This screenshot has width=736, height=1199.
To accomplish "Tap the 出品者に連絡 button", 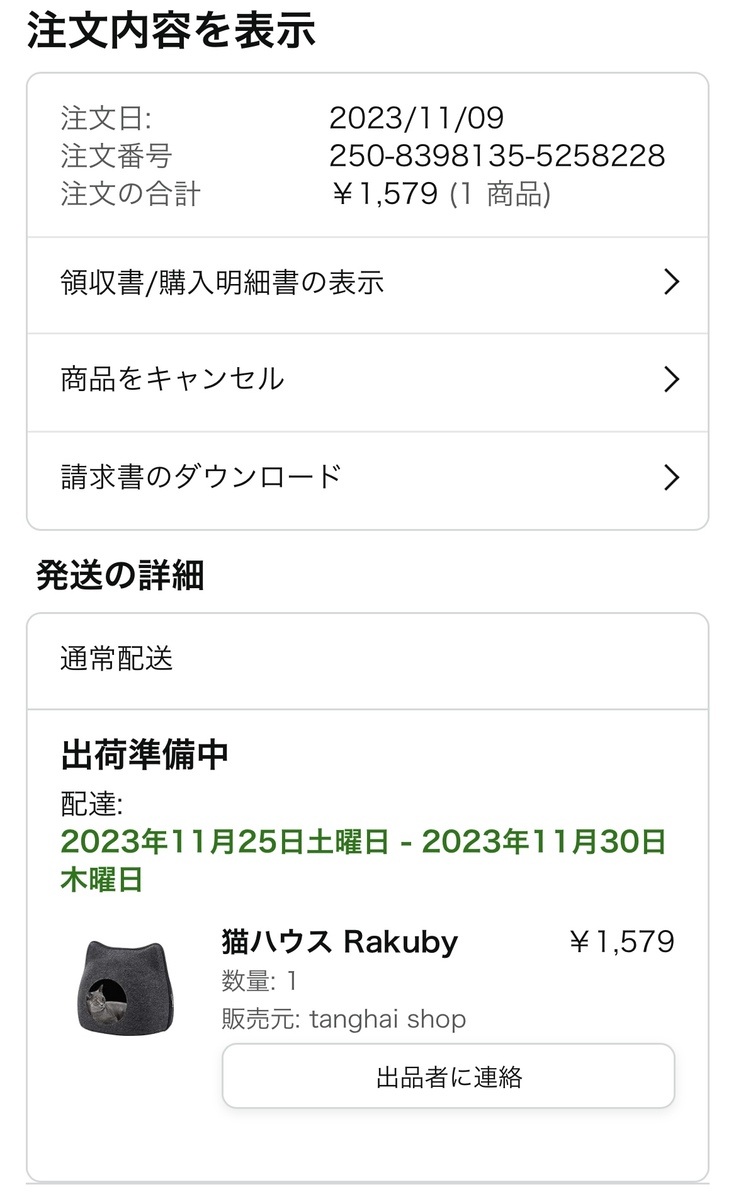I will pyautogui.click(x=448, y=1077).
